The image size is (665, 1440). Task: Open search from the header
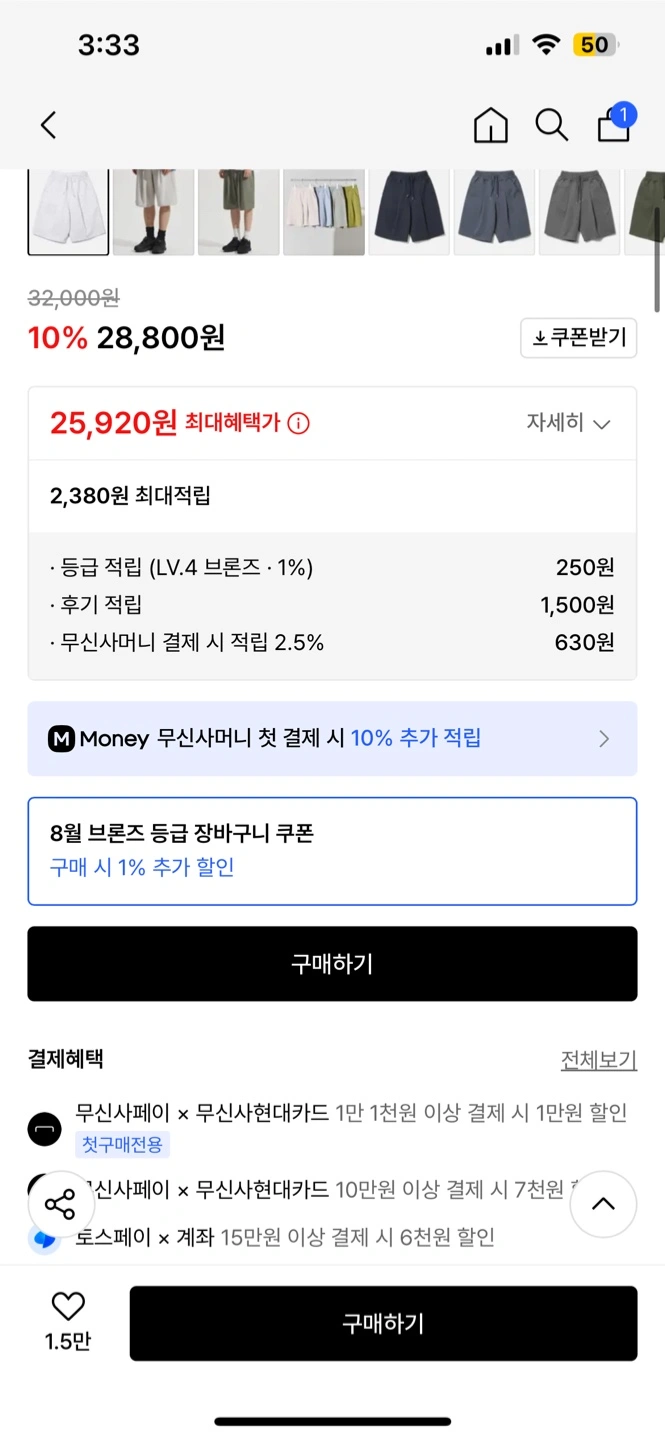(x=551, y=125)
